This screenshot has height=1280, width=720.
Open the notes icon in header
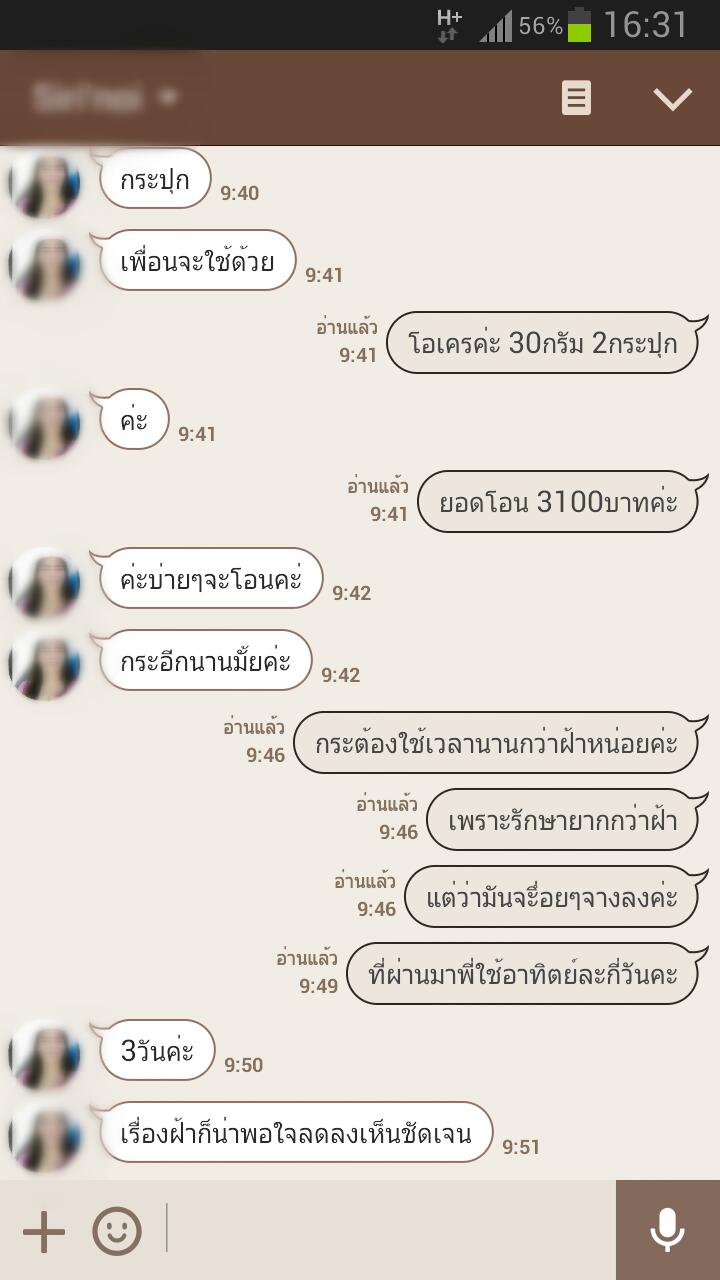pos(576,98)
